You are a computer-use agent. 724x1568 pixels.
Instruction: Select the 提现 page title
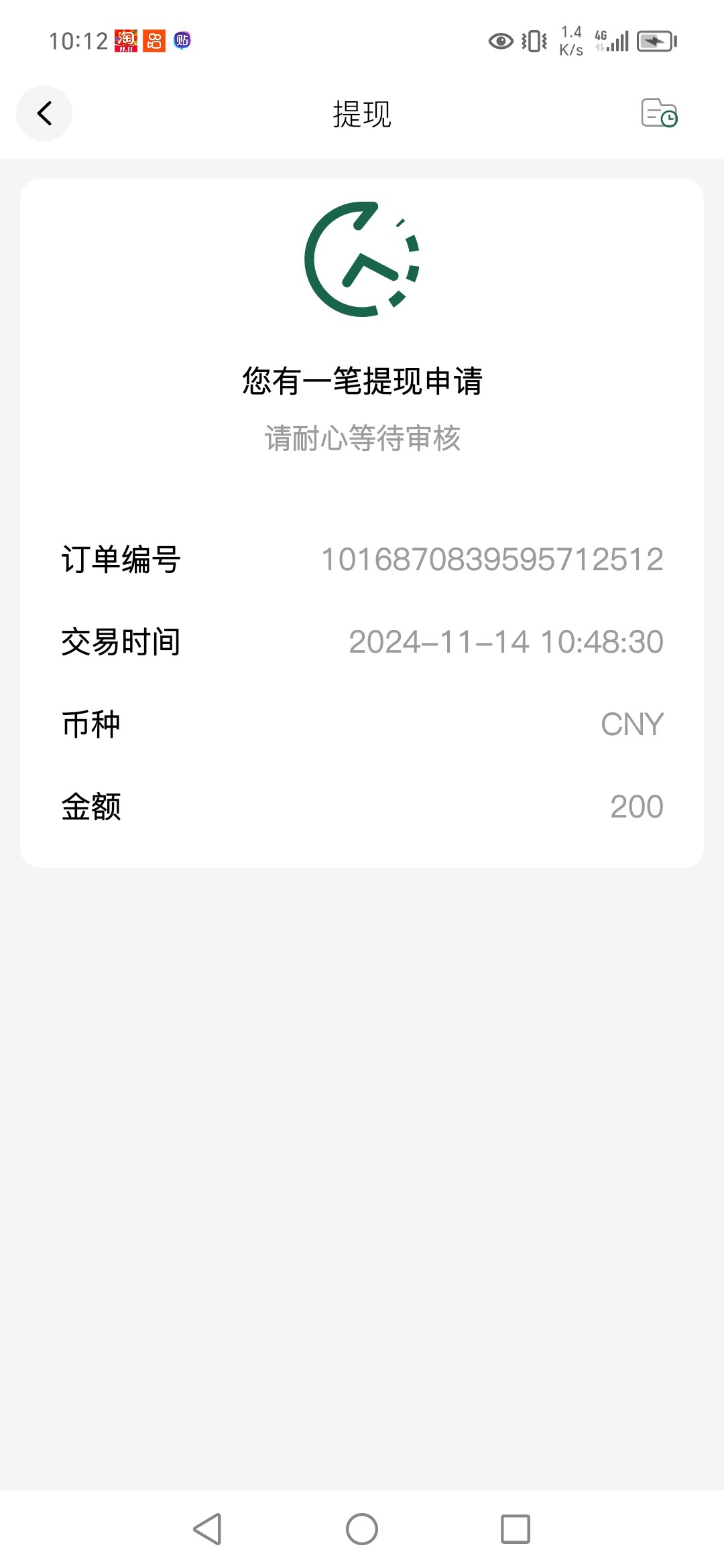click(x=361, y=114)
